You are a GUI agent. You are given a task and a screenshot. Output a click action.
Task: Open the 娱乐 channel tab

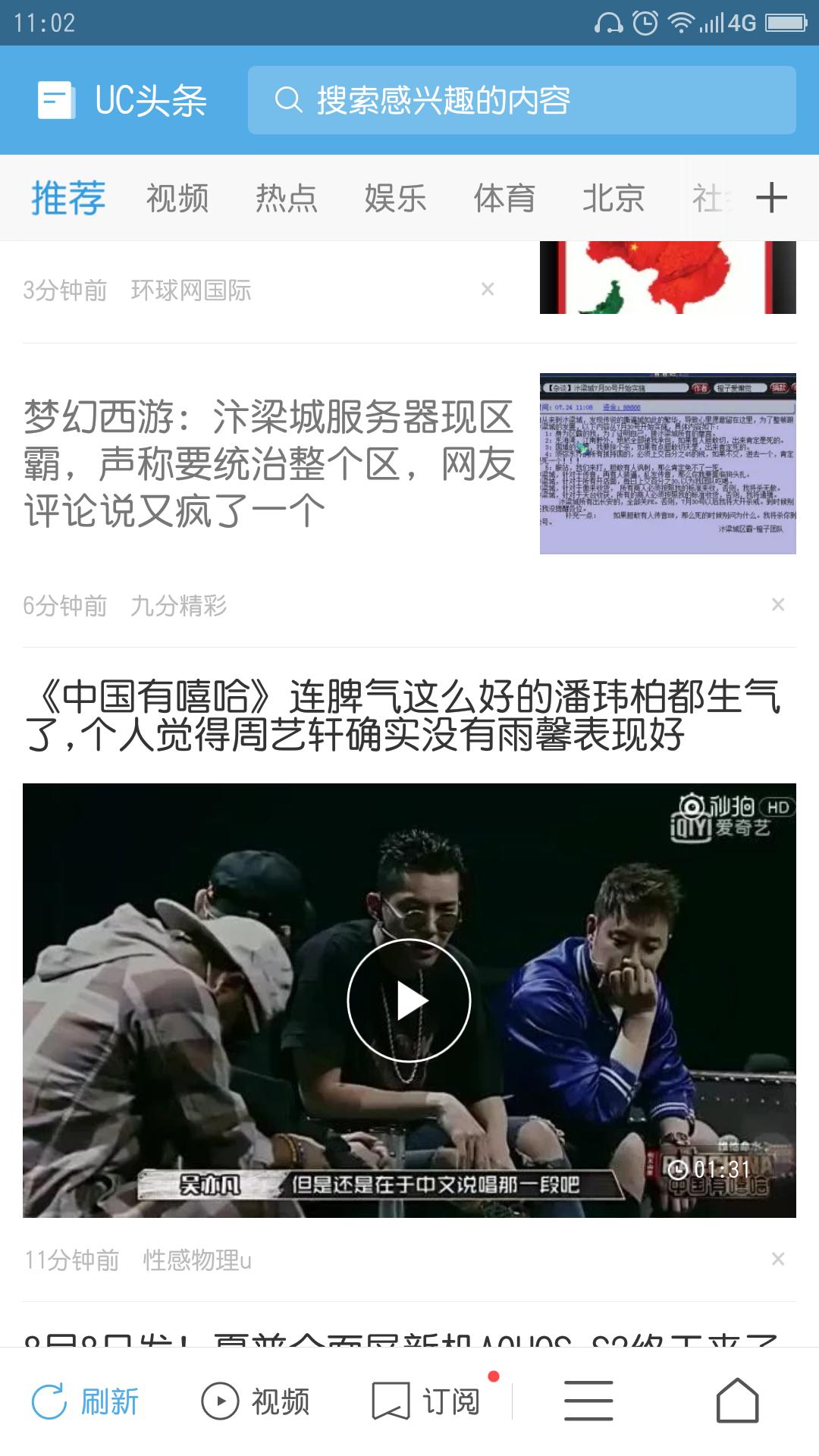(395, 199)
